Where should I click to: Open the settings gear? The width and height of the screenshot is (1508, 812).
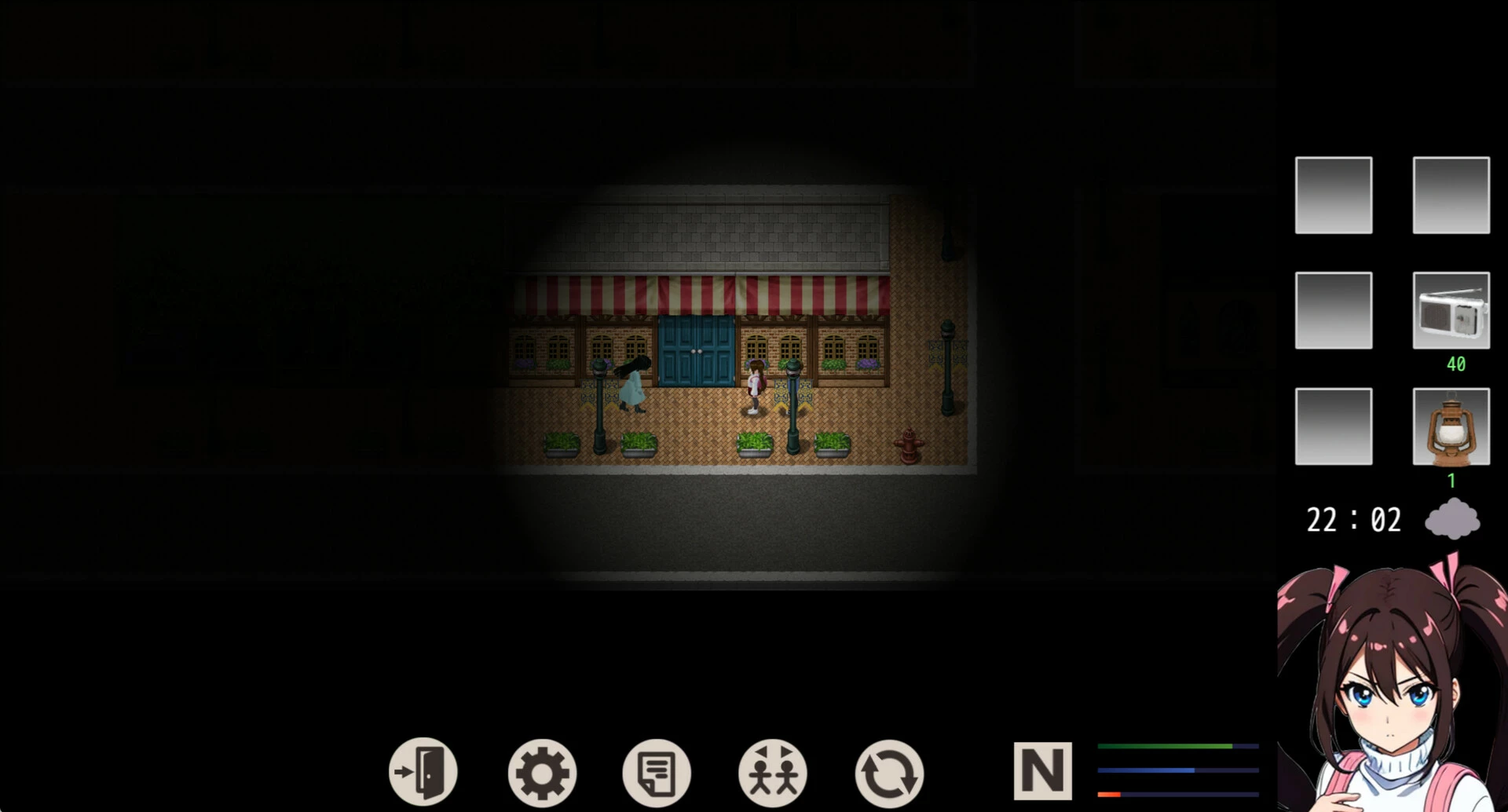541,773
